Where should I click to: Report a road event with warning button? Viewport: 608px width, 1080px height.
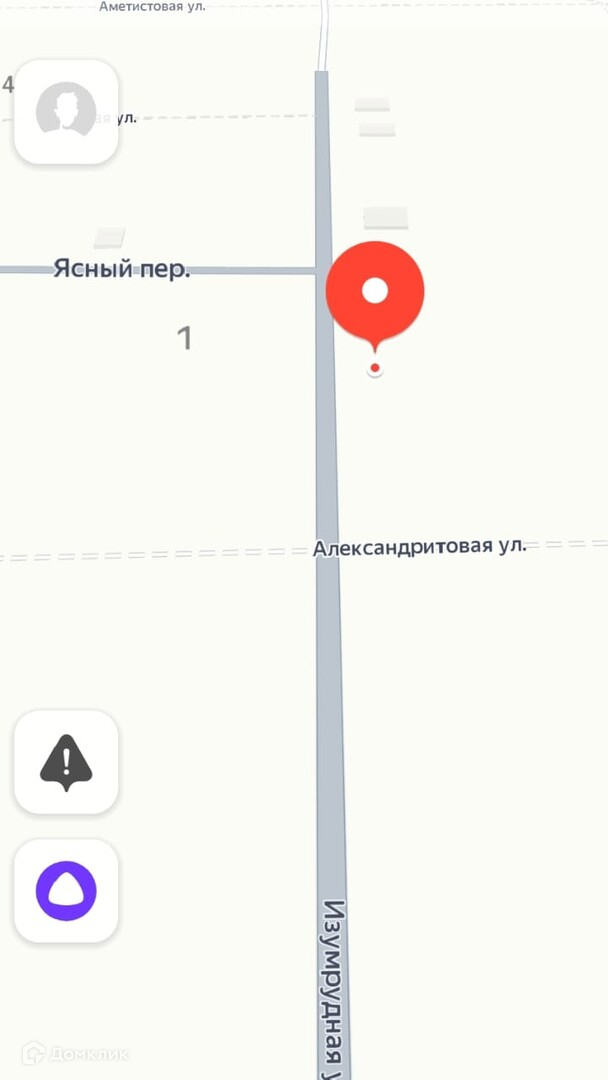(66, 762)
